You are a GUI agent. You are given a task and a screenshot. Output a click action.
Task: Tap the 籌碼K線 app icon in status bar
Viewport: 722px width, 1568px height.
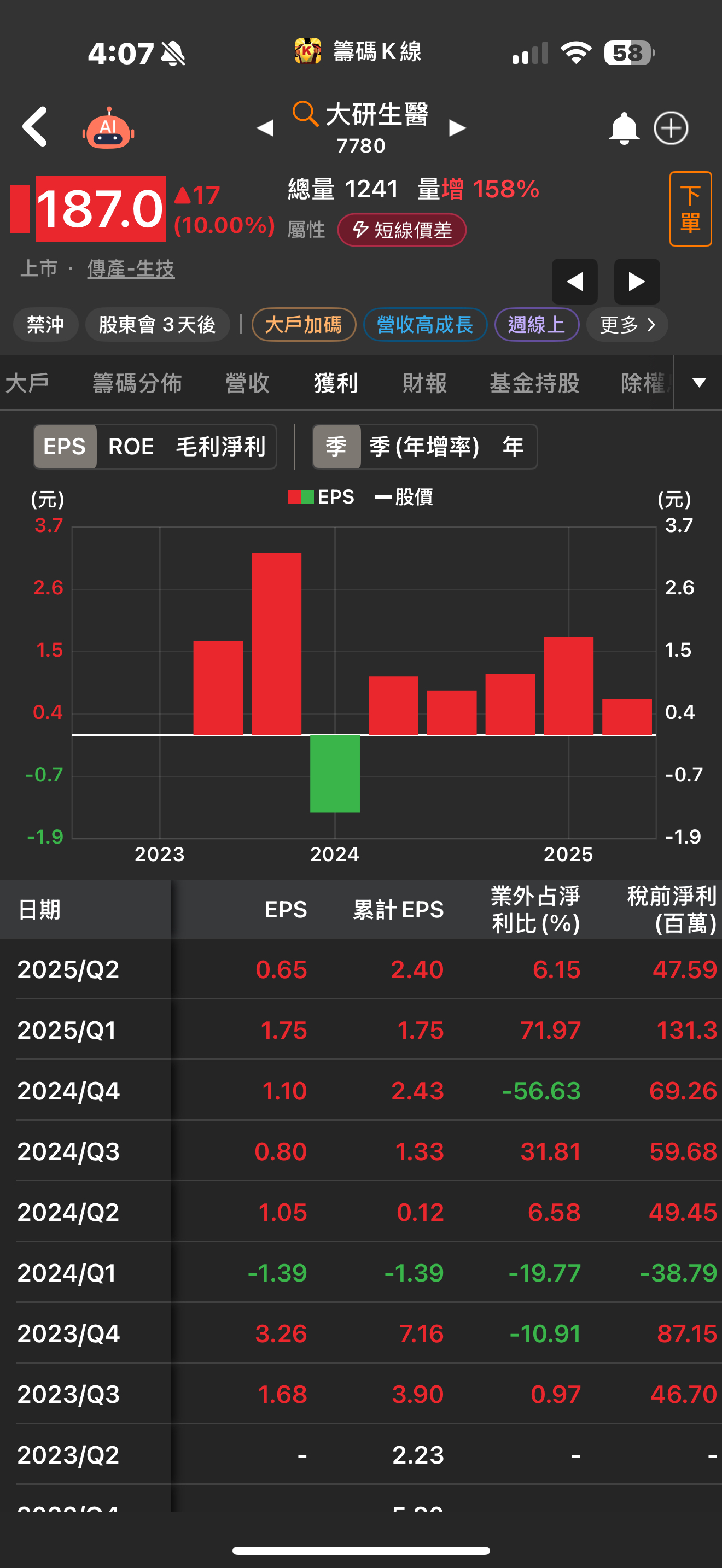[307, 53]
